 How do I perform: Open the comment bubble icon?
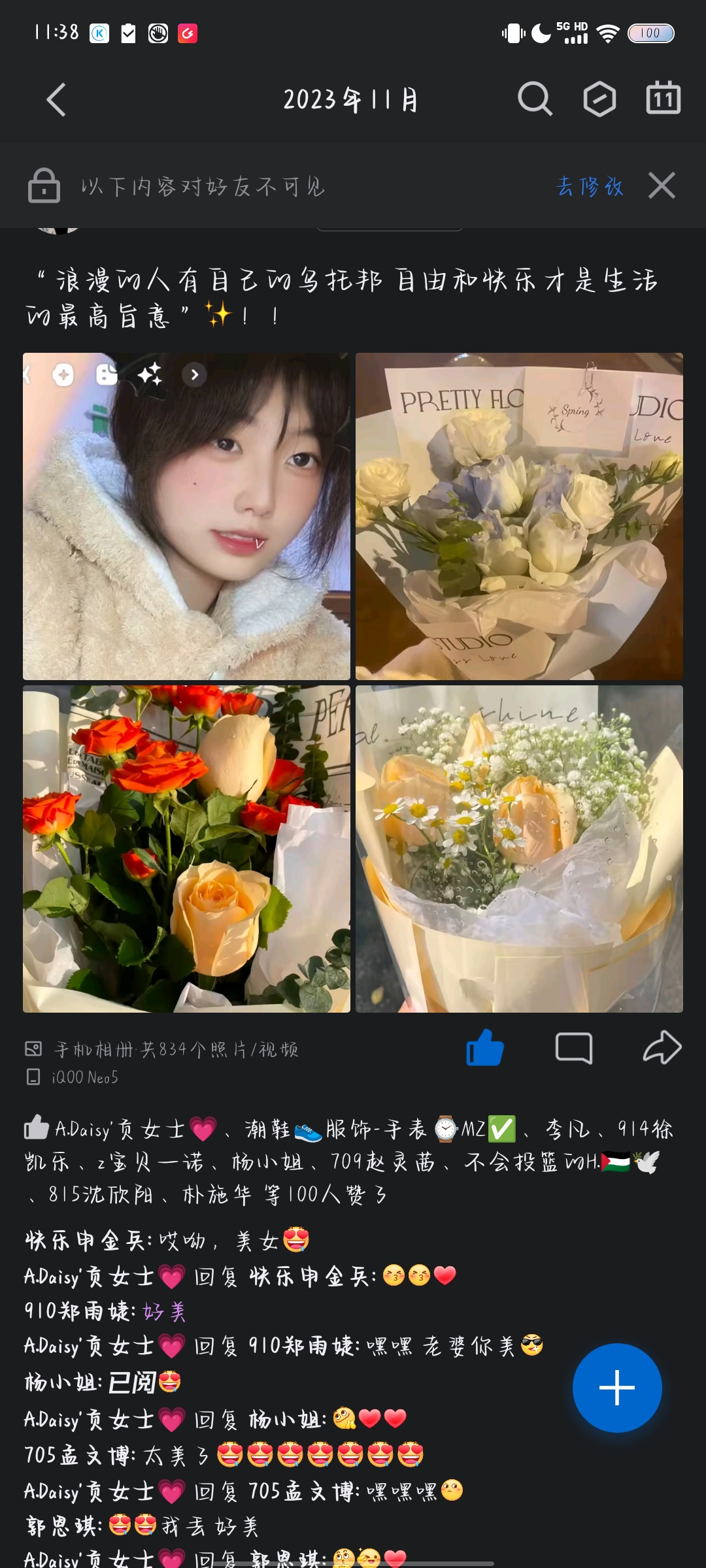[x=574, y=1048]
